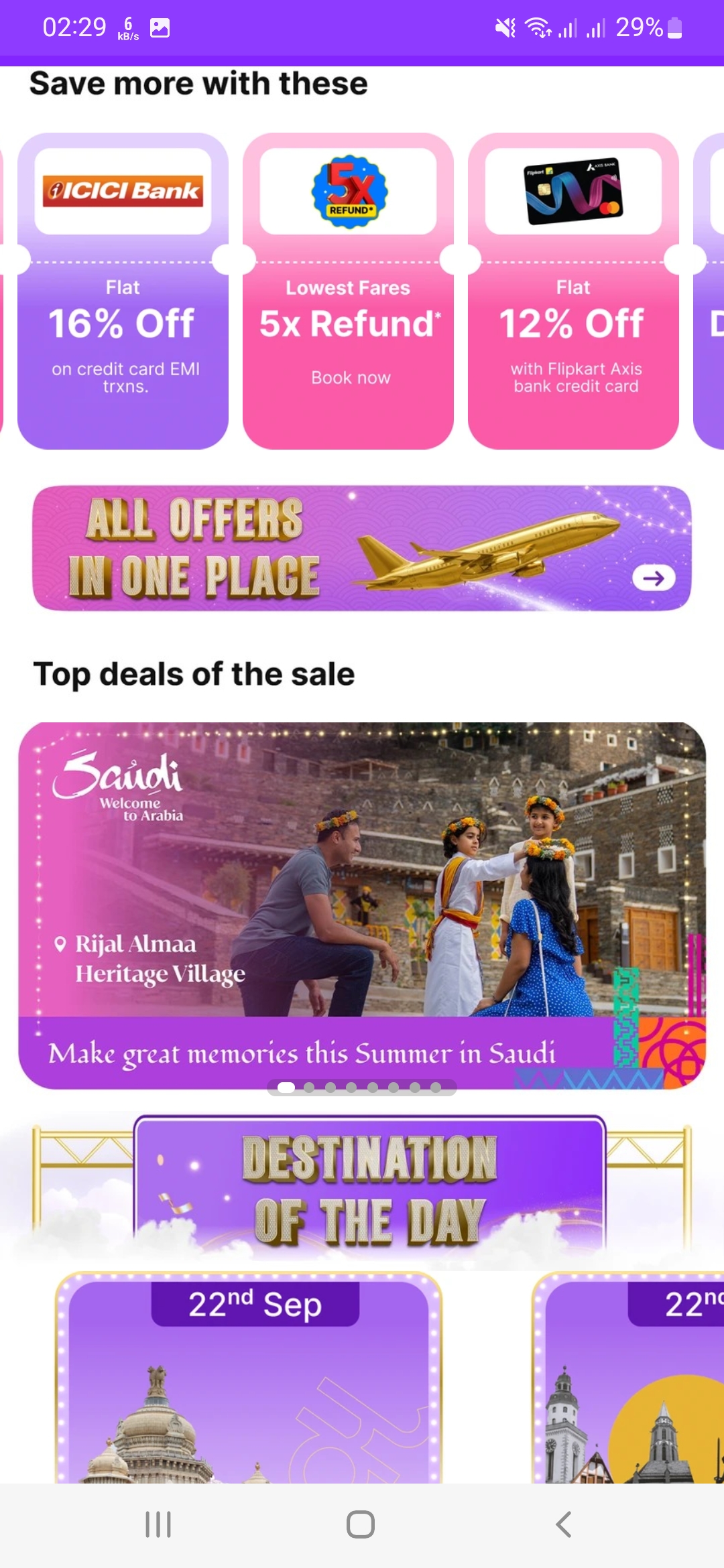Image resolution: width=724 pixels, height=1568 pixels.
Task: Tap the carousel page indicator dots
Action: (362, 1088)
